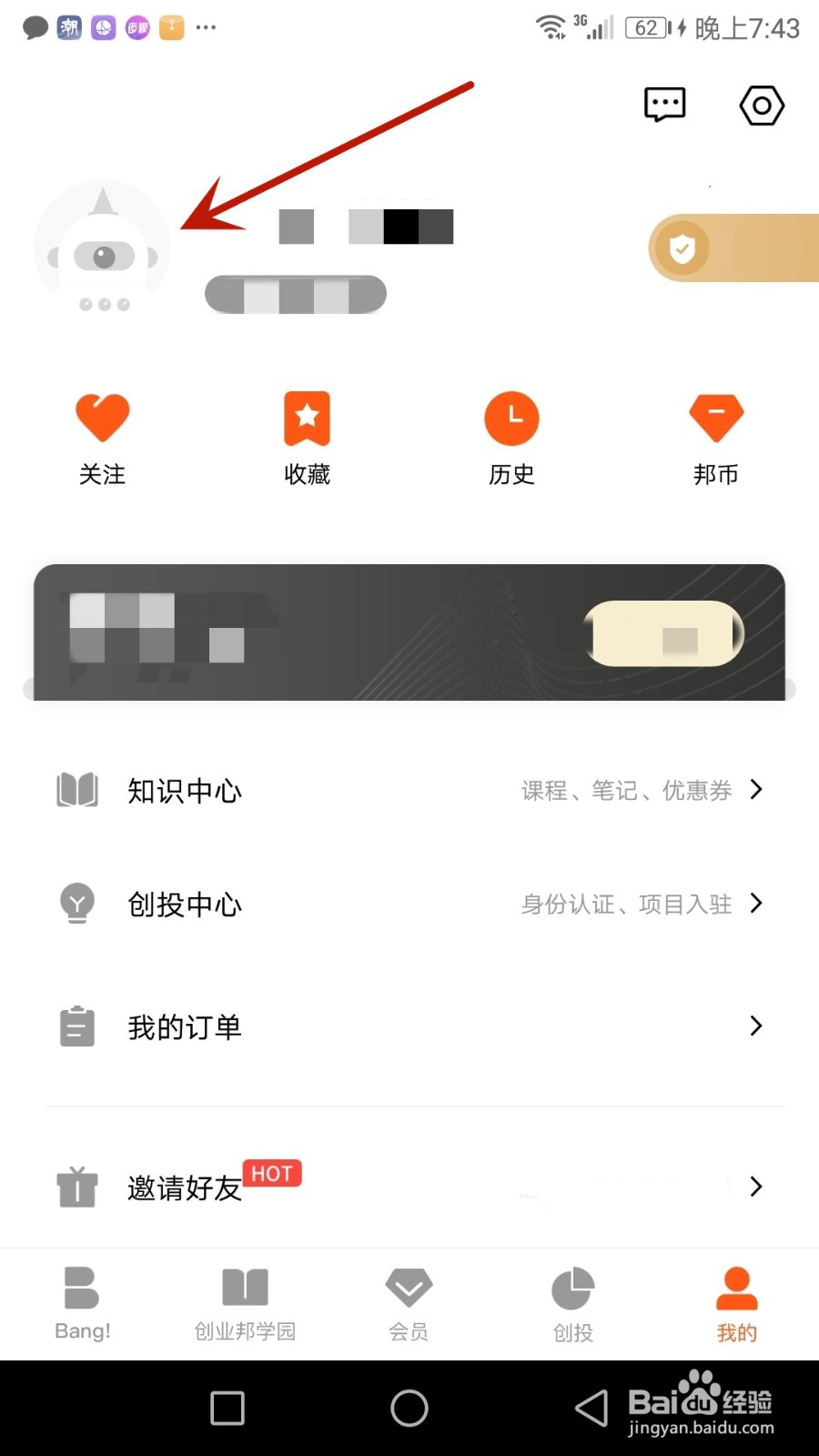Toggle the 会员 membership tab

click(408, 1301)
